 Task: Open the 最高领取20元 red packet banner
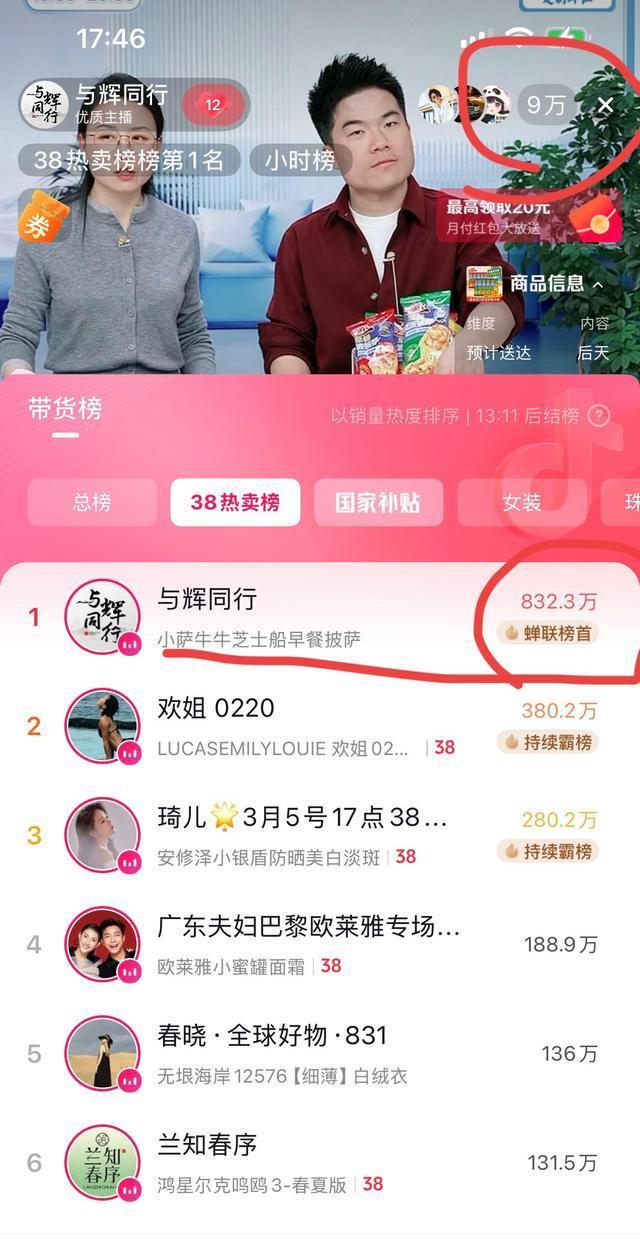[528, 218]
